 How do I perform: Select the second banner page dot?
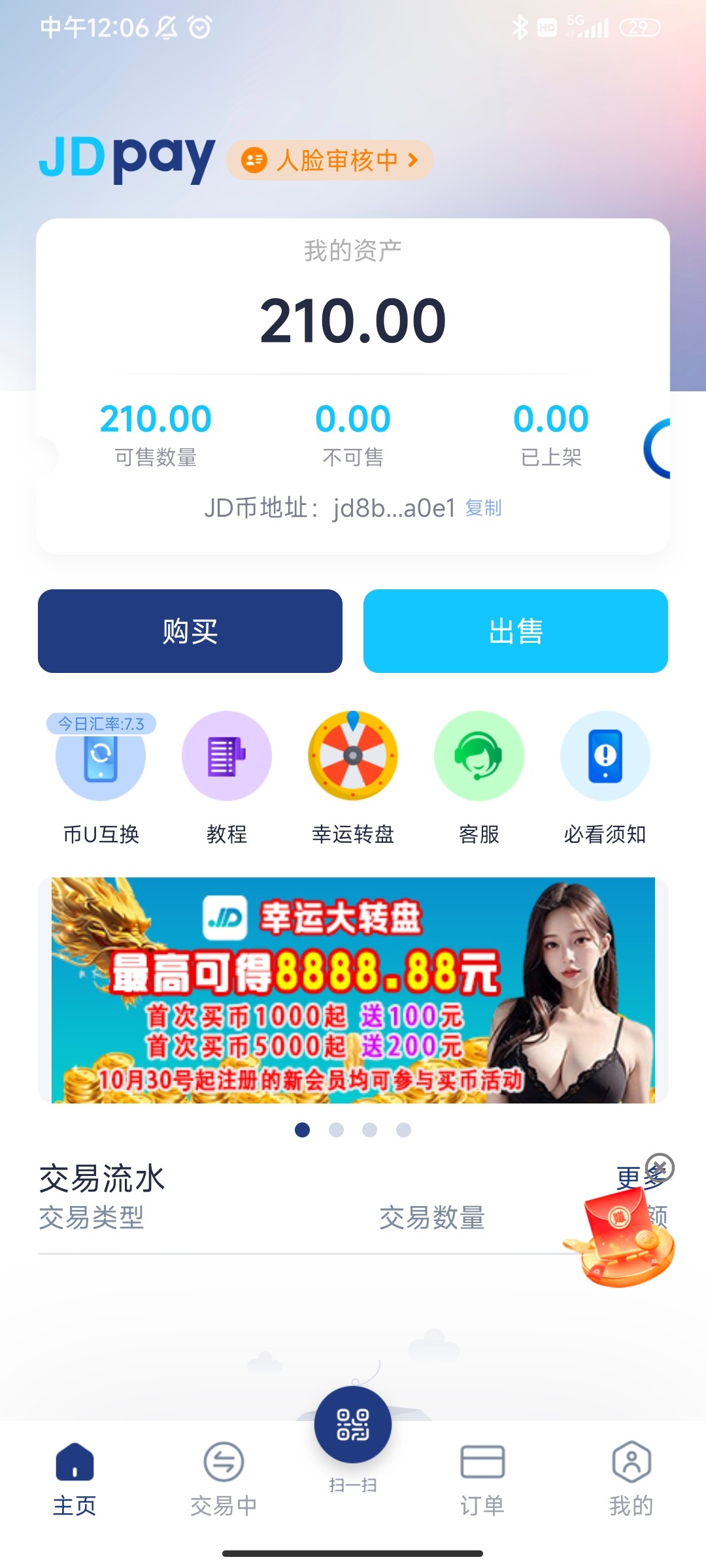pyautogui.click(x=336, y=1130)
